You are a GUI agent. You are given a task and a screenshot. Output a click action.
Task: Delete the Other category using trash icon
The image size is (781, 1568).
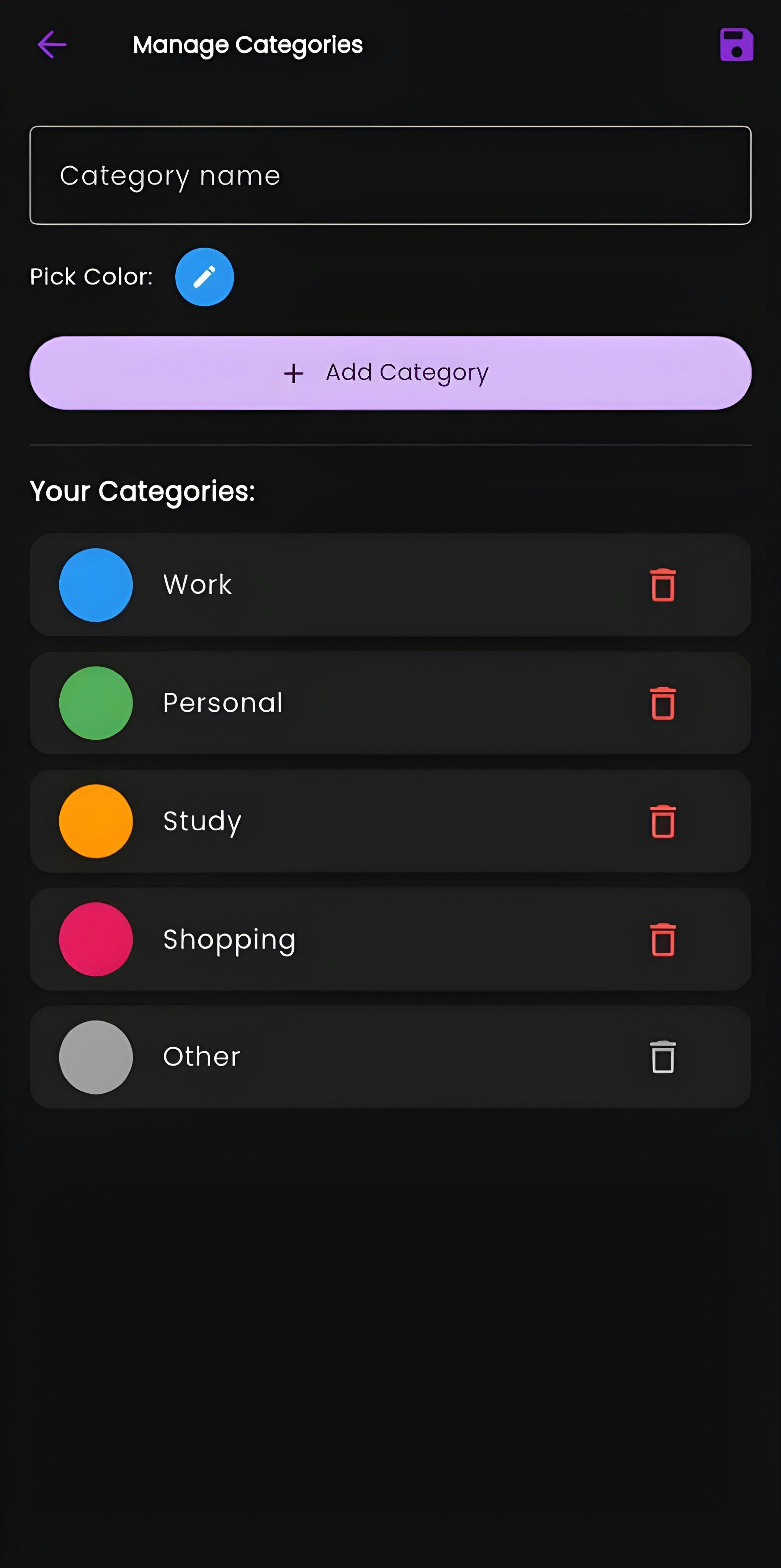[x=663, y=1057]
